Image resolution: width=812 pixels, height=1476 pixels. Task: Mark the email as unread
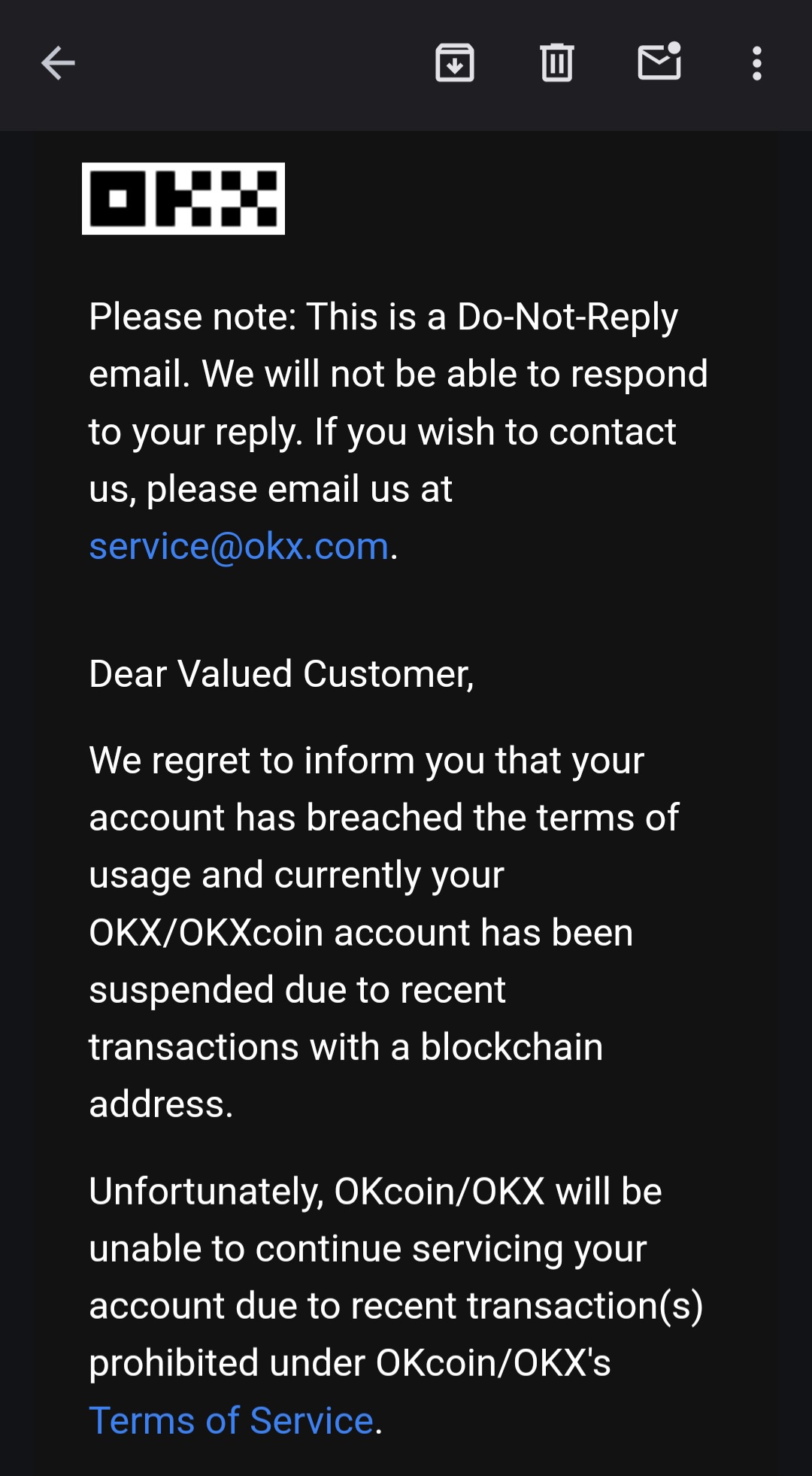[x=659, y=62]
